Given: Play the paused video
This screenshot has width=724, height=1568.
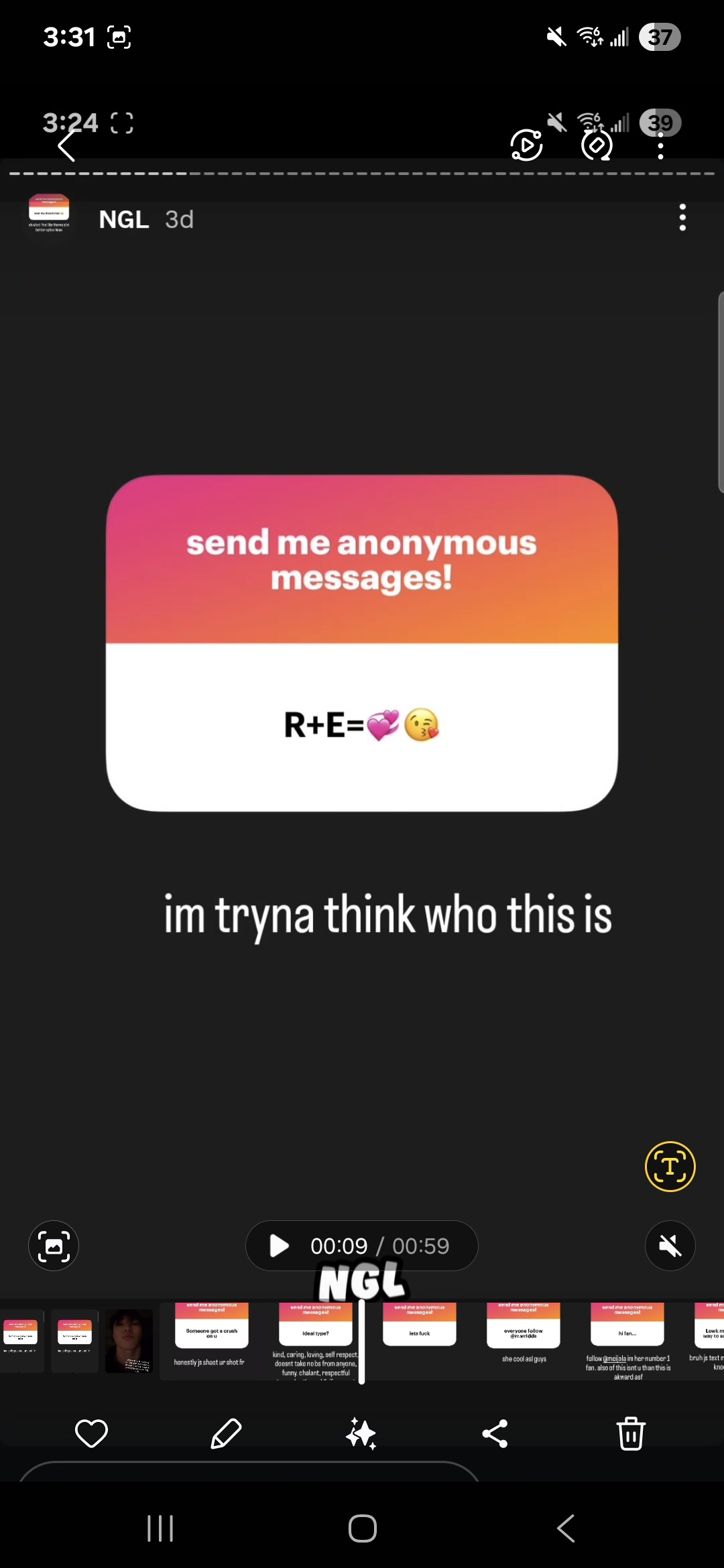Looking at the screenshot, I should (279, 1246).
